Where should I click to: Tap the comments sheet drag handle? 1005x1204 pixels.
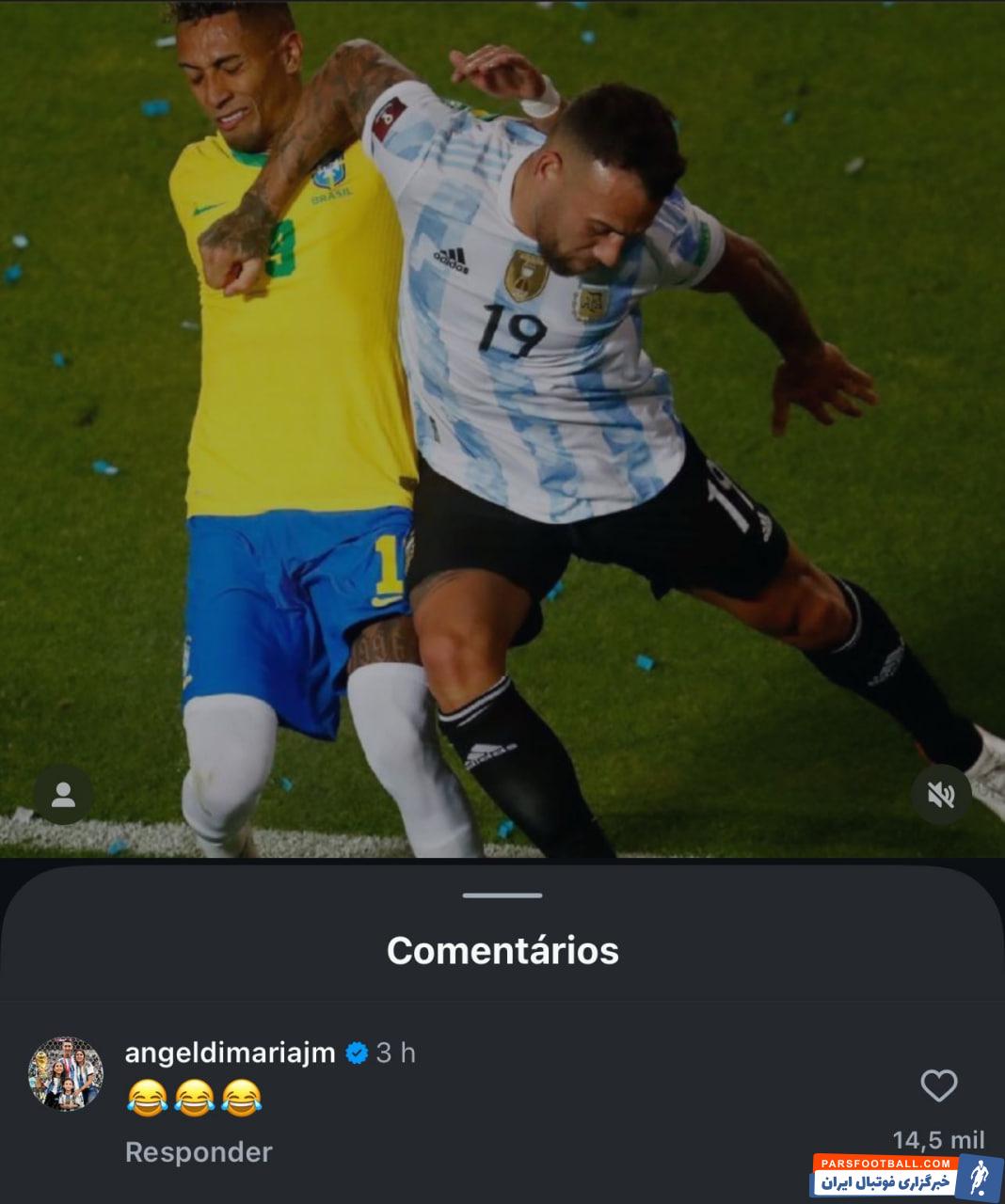[502, 895]
